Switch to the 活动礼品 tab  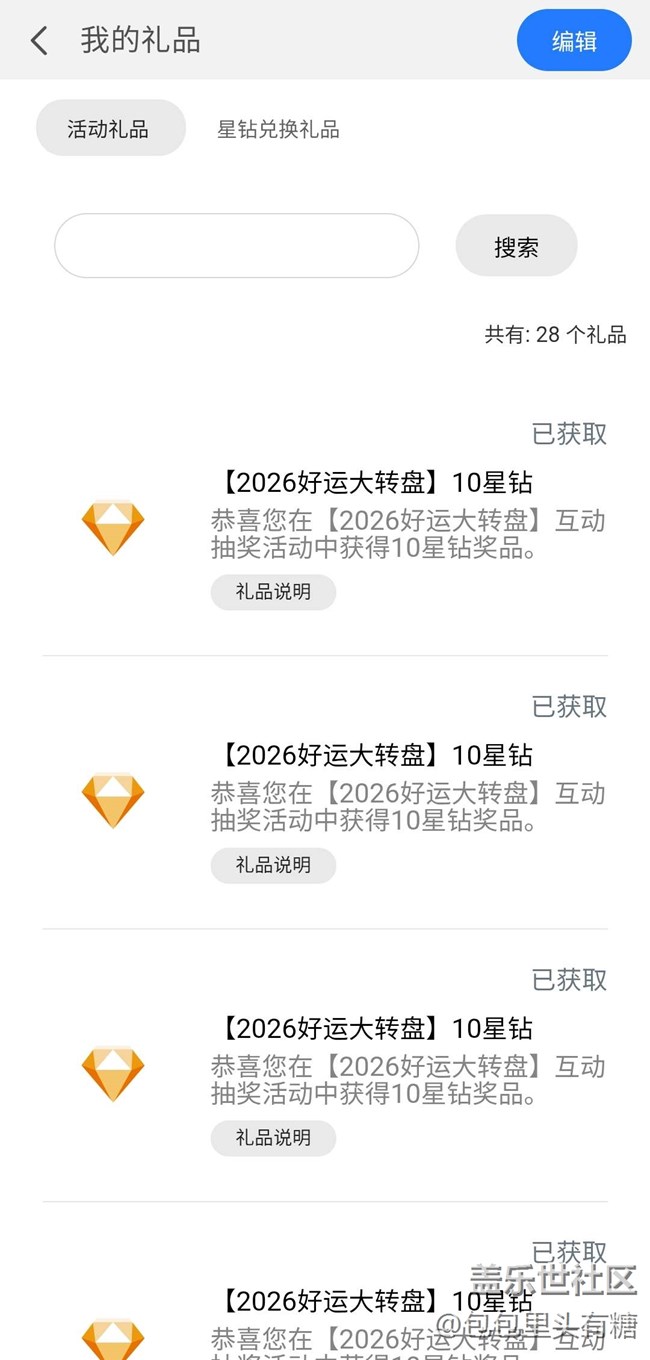click(110, 128)
